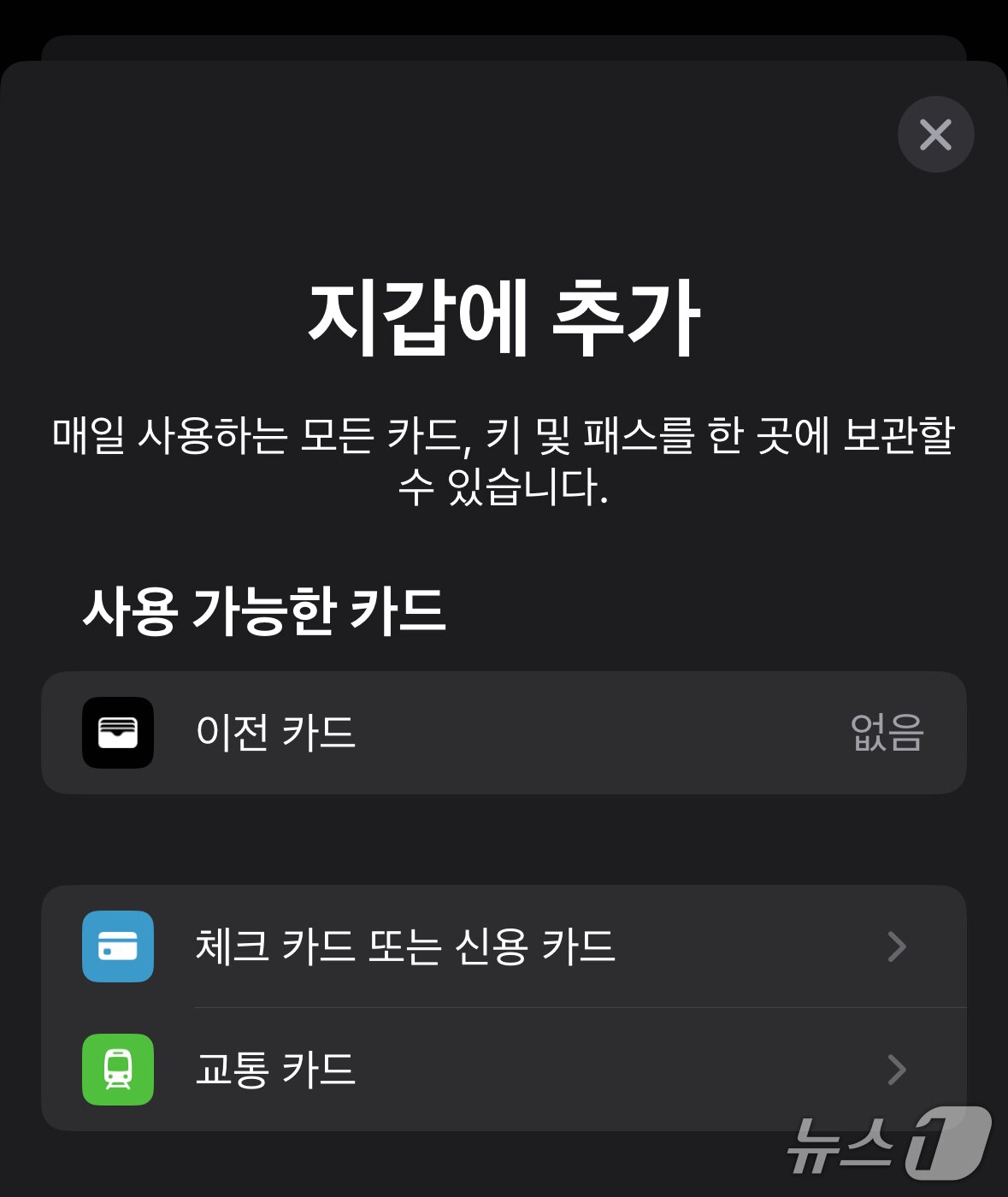Tap the rounded panel containing 이전 카드
The height and width of the screenshot is (1197, 1008).
point(504,734)
